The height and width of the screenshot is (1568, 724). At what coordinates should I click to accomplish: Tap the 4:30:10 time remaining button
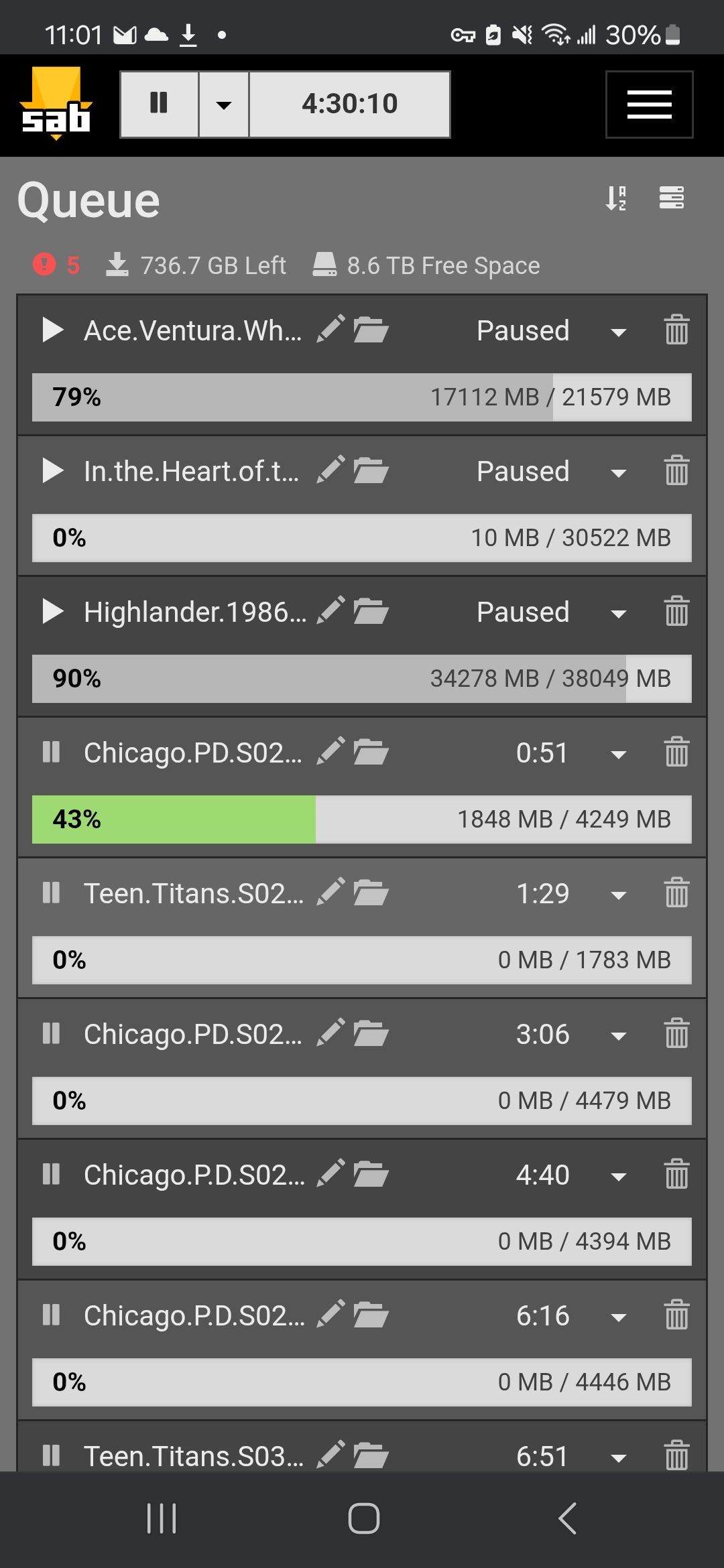(x=350, y=104)
